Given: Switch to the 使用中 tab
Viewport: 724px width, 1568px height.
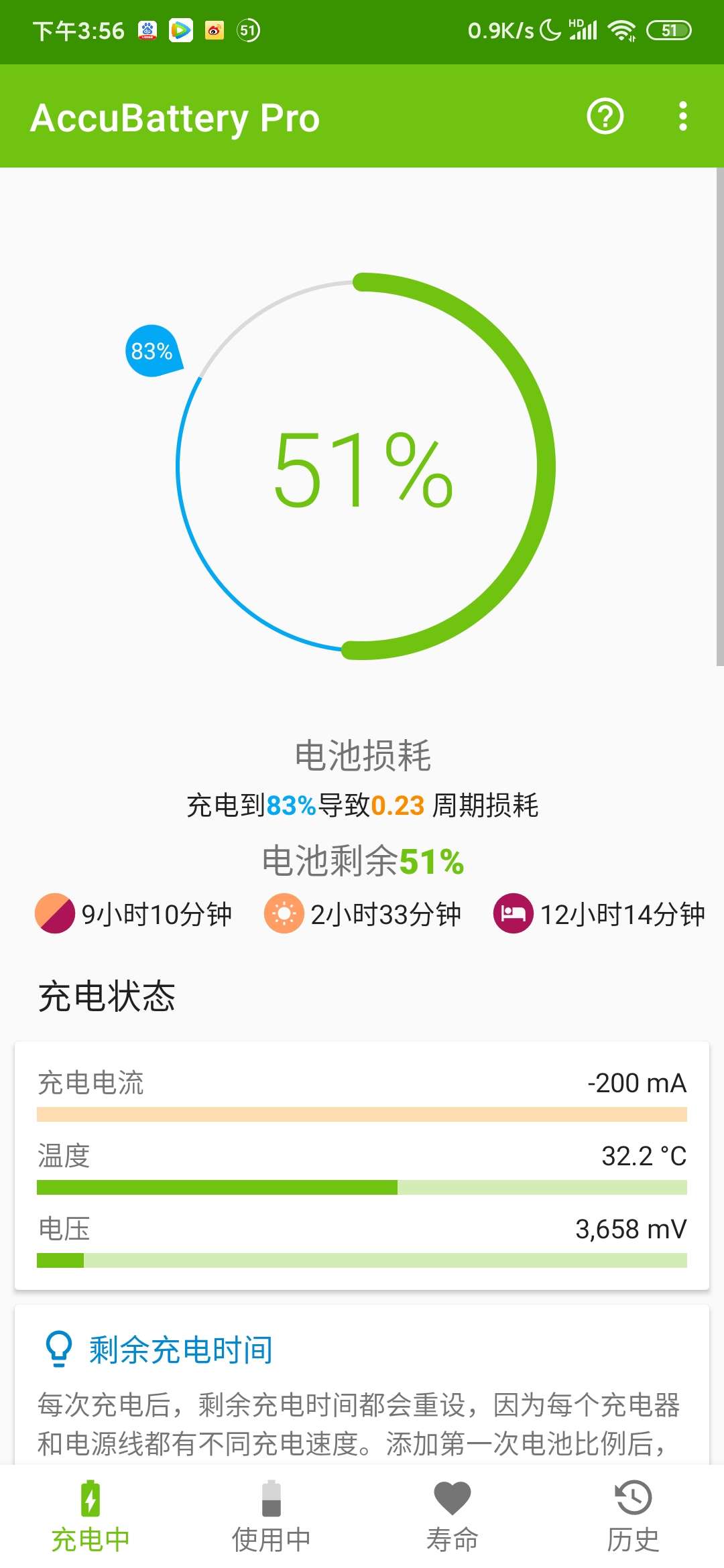Looking at the screenshot, I should click(271, 1517).
